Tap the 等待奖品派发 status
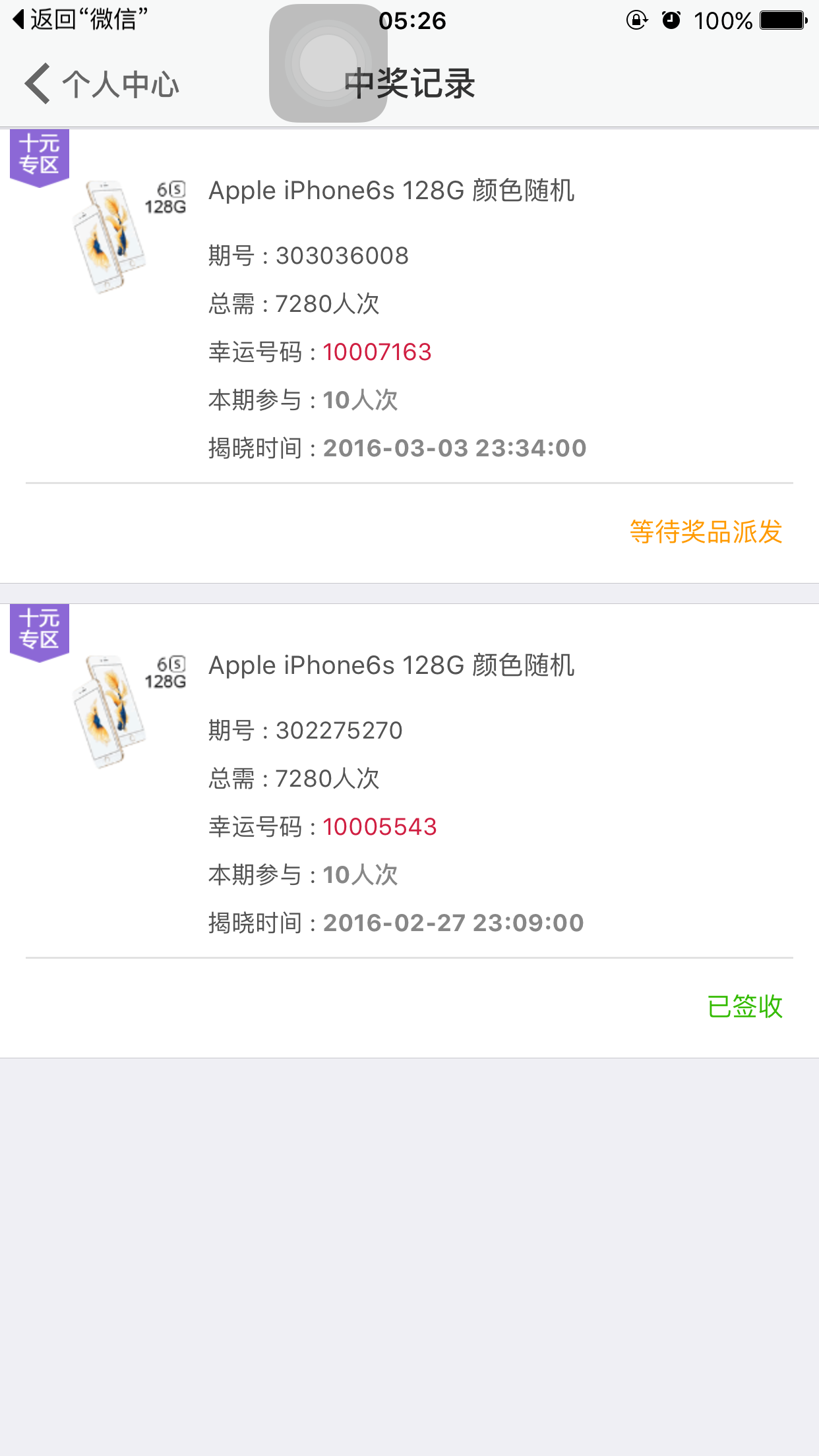The width and height of the screenshot is (819, 1456). click(706, 531)
